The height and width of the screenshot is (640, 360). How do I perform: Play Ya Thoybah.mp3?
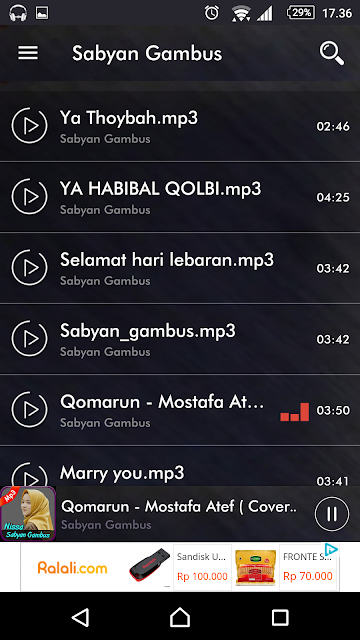pos(29,126)
